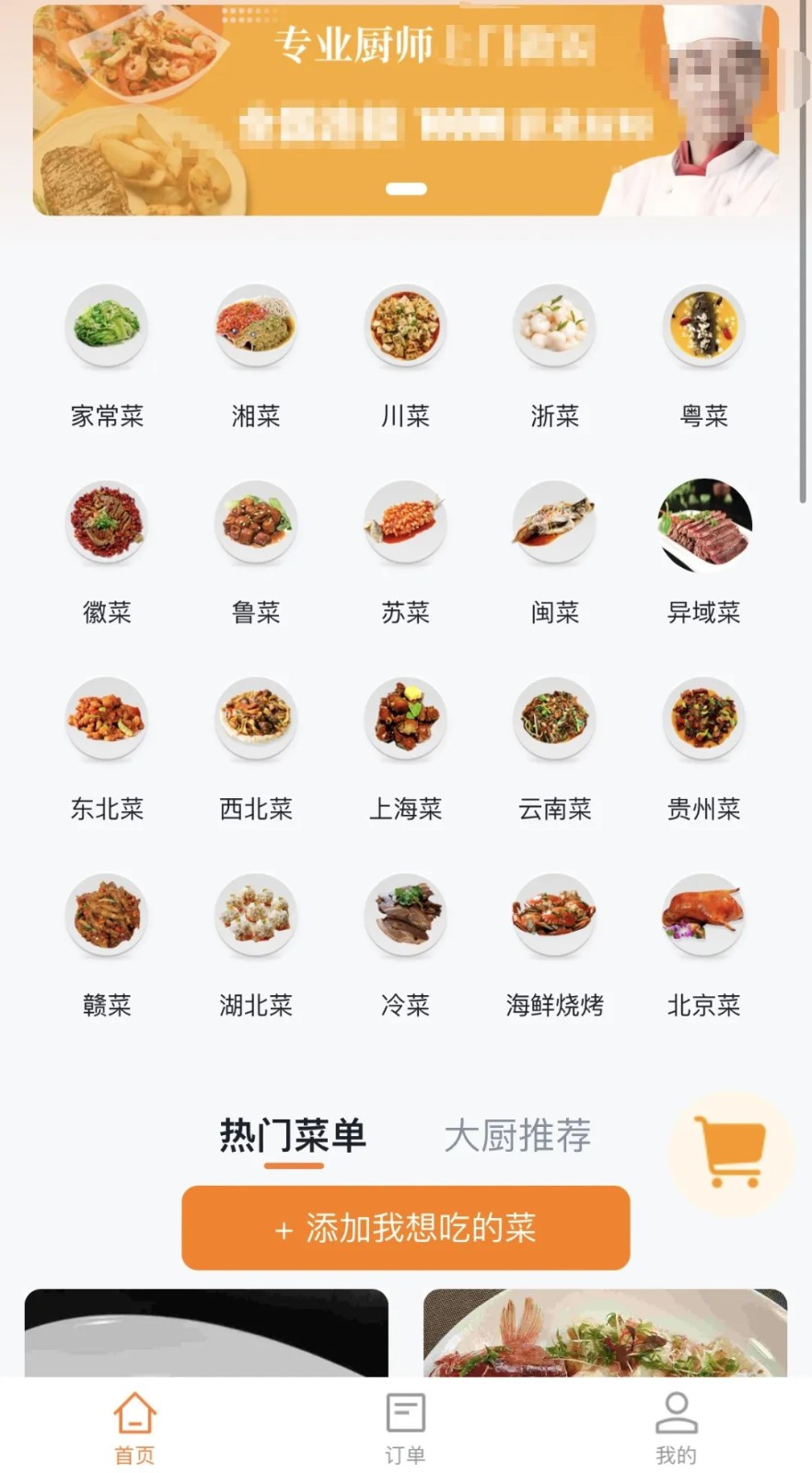Select the 云南菜 category icon

554,720
